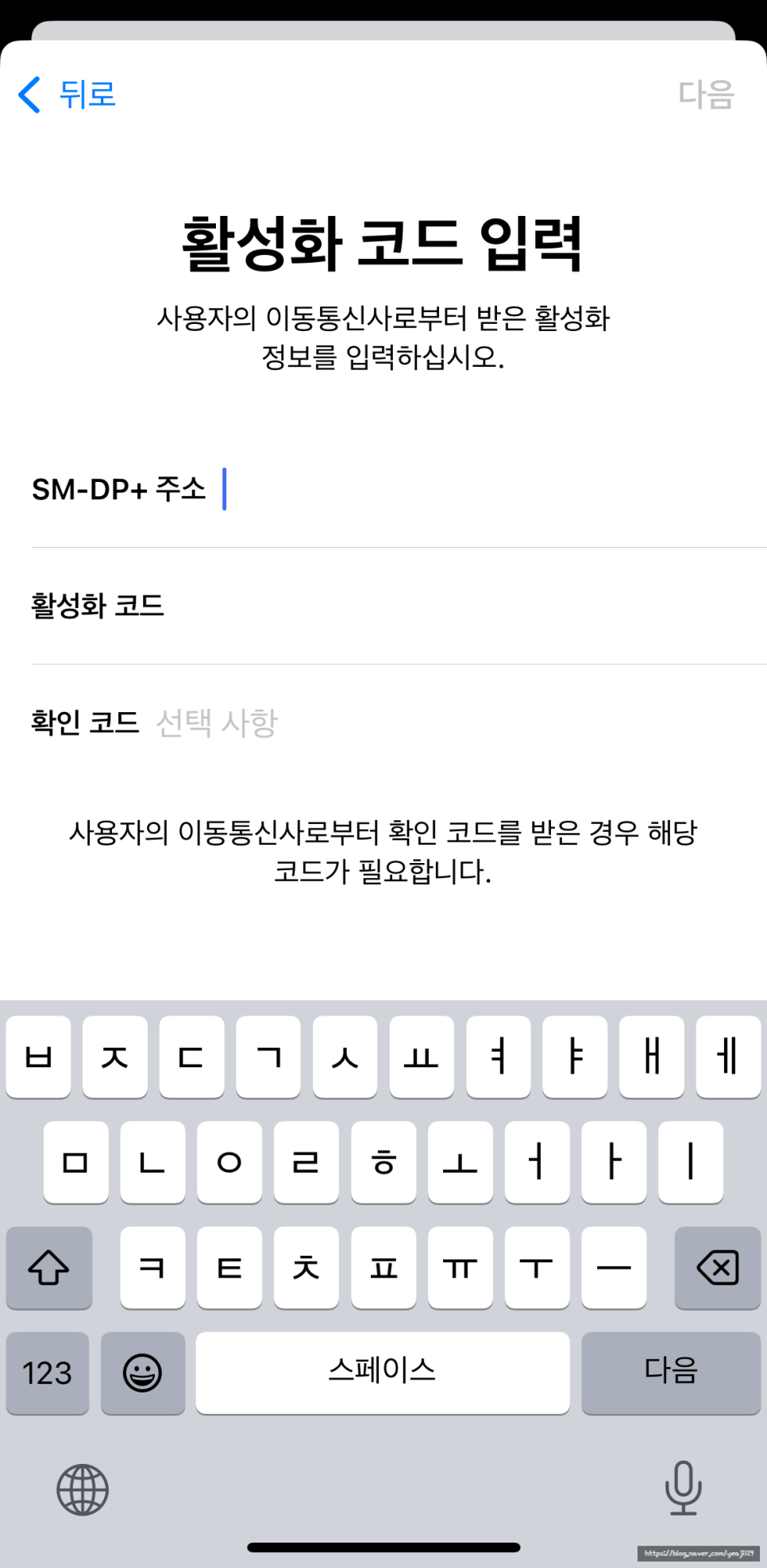The image size is (767, 1568).
Task: Switch keyboard to 123 numbers
Action: pos(48,1373)
